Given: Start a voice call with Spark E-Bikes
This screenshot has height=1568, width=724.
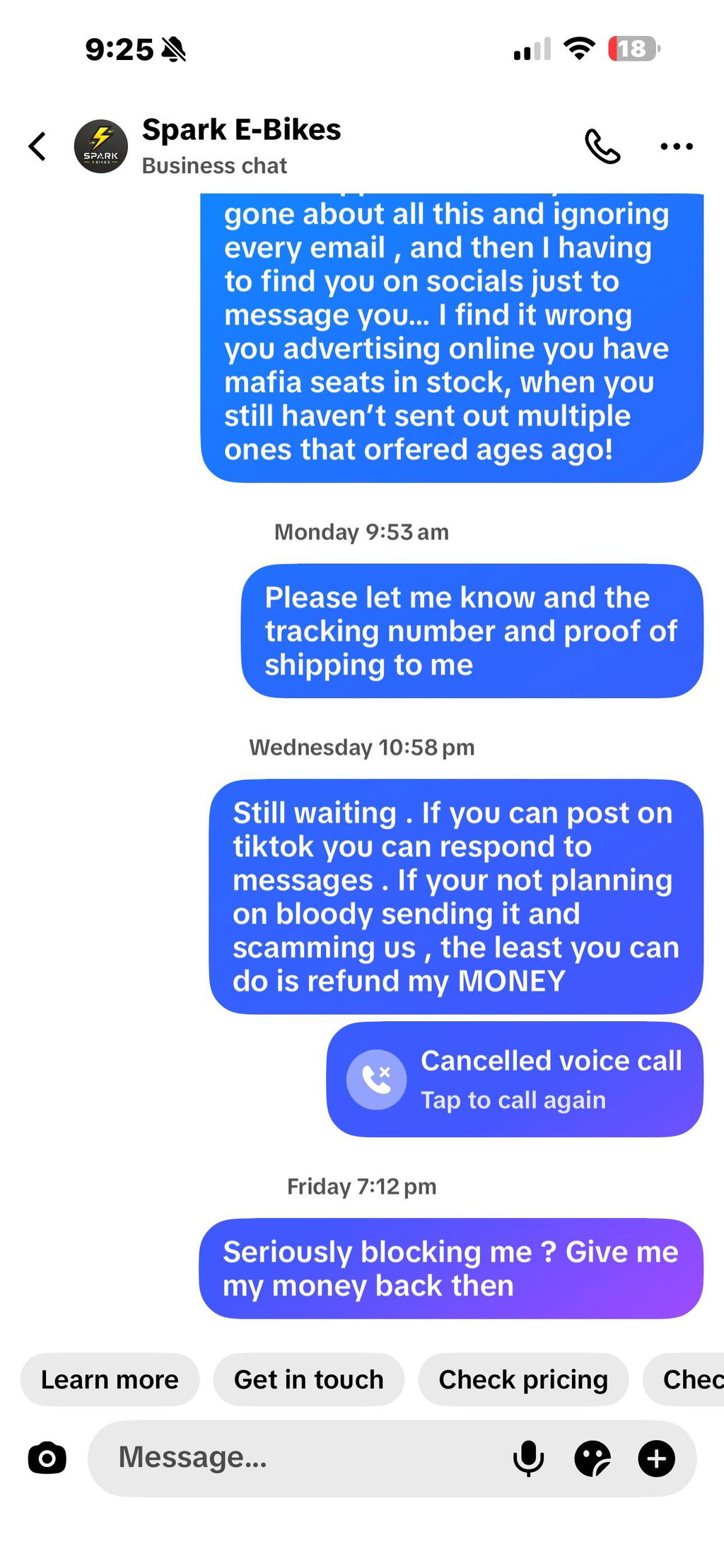Looking at the screenshot, I should pos(602,146).
